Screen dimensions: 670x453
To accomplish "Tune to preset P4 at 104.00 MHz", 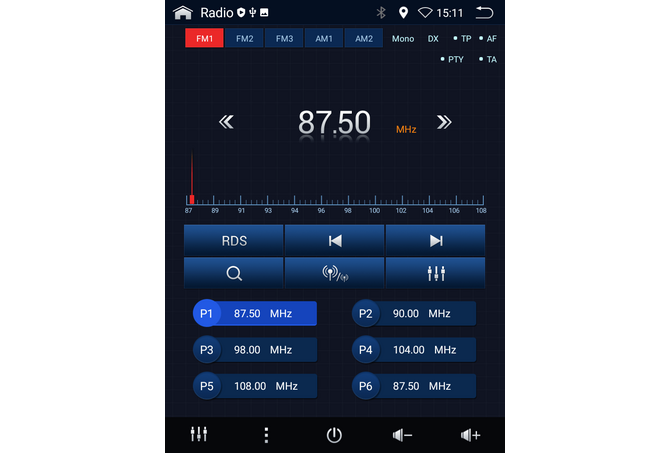I will (x=414, y=350).
